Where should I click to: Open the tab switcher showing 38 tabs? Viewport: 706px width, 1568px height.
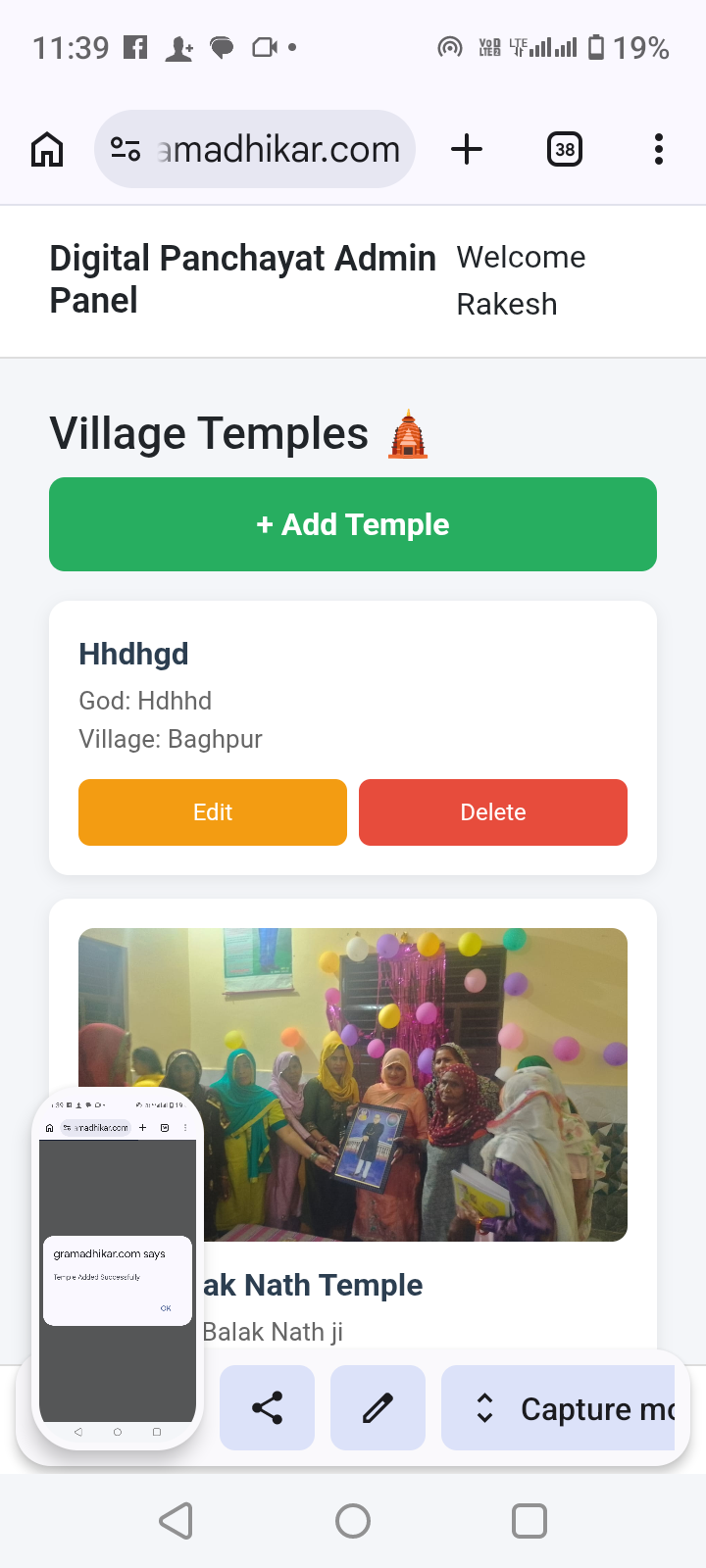click(x=564, y=150)
